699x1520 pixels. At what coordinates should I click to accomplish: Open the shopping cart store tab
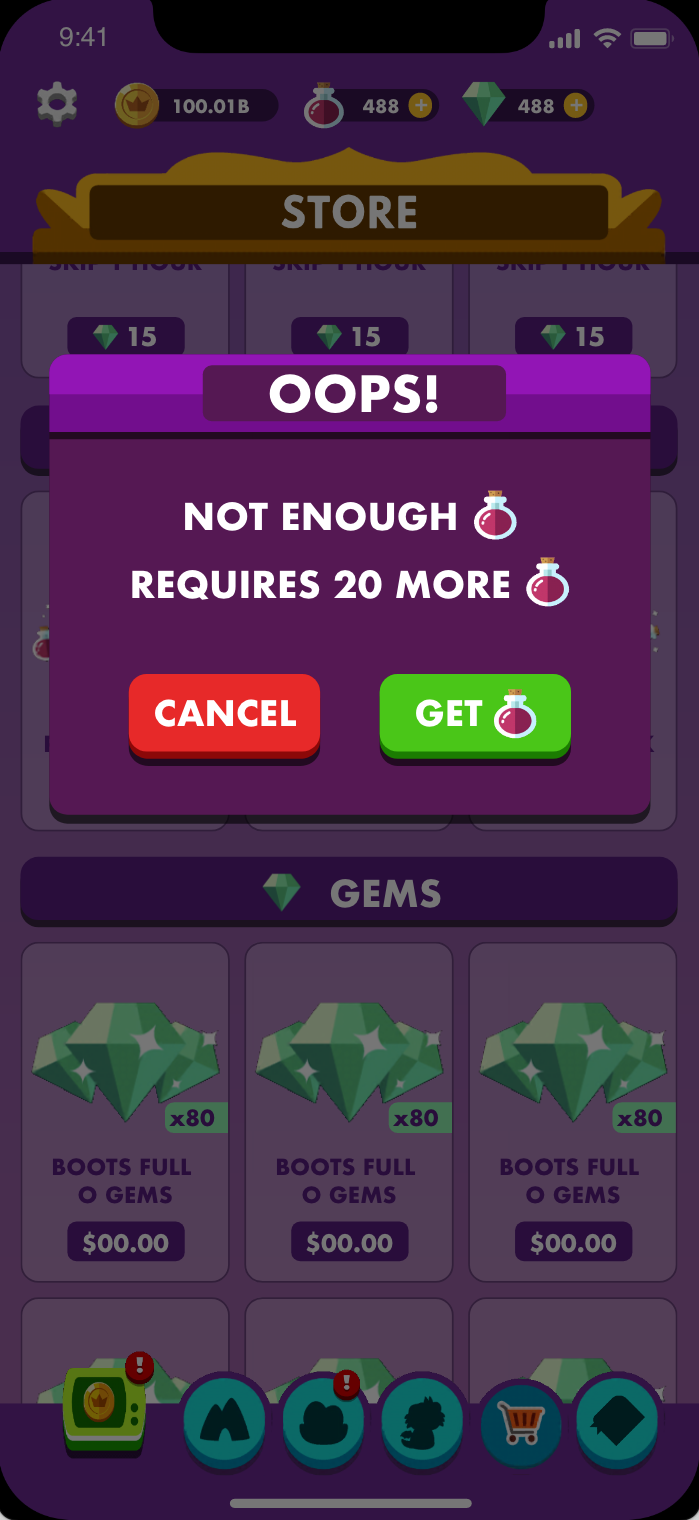pos(519,1424)
